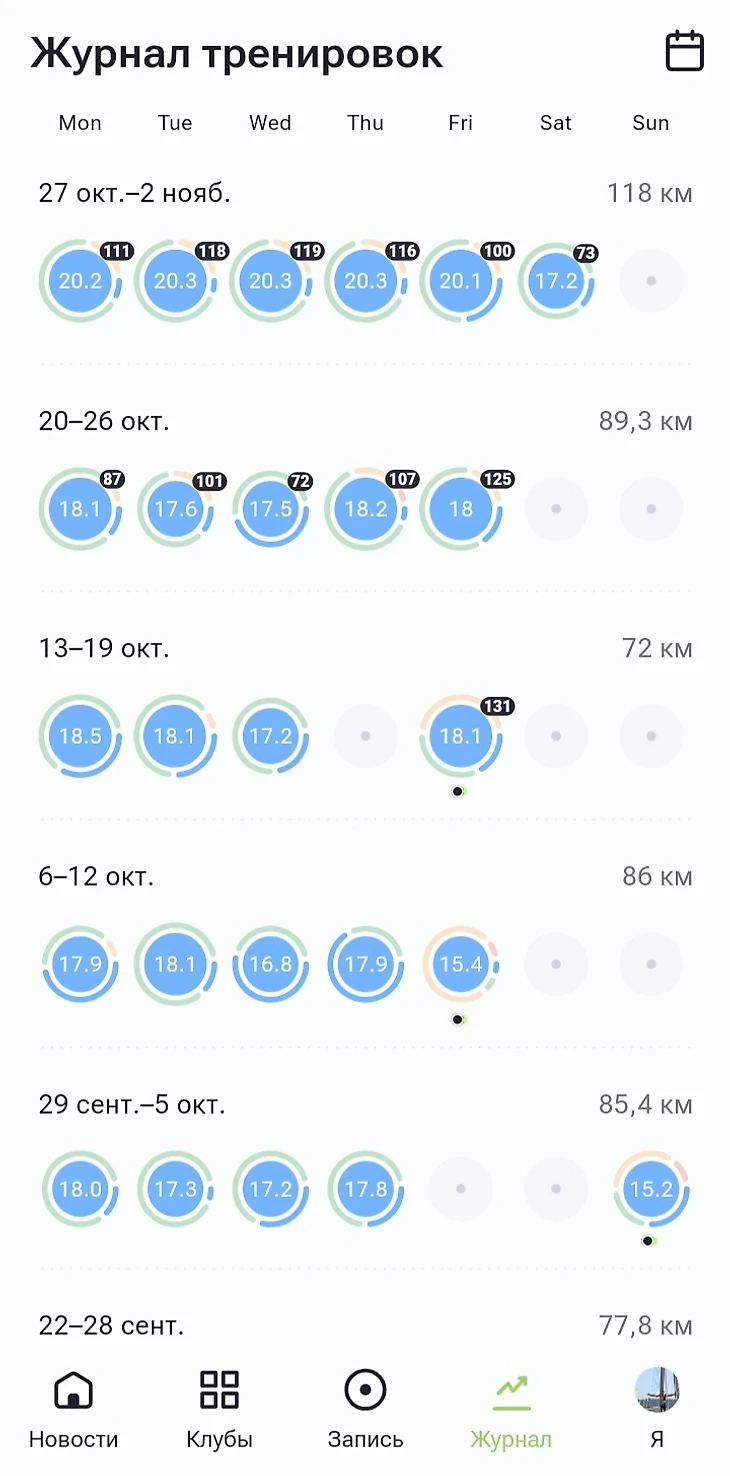Select the 15.4 workout circle

(x=461, y=964)
